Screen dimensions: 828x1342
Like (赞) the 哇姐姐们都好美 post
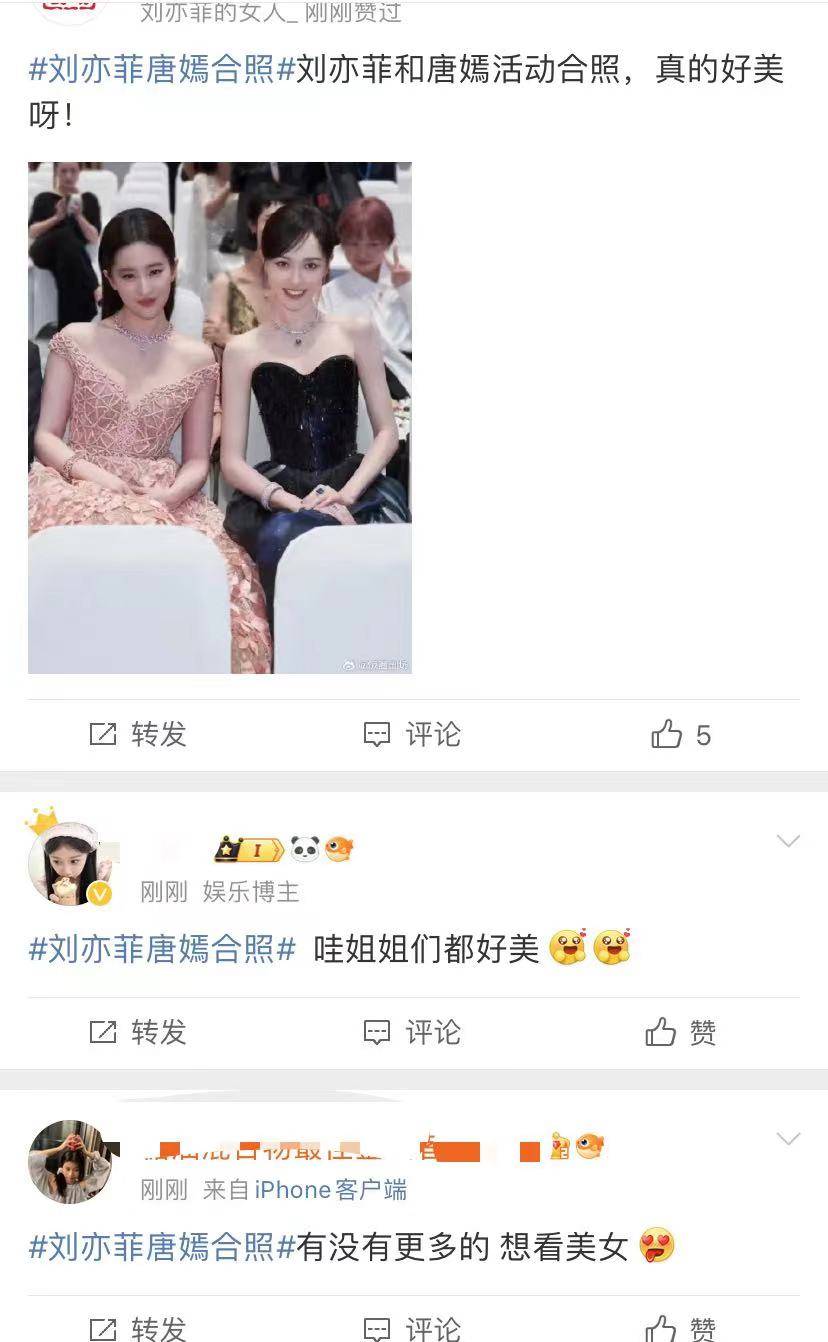(681, 1032)
